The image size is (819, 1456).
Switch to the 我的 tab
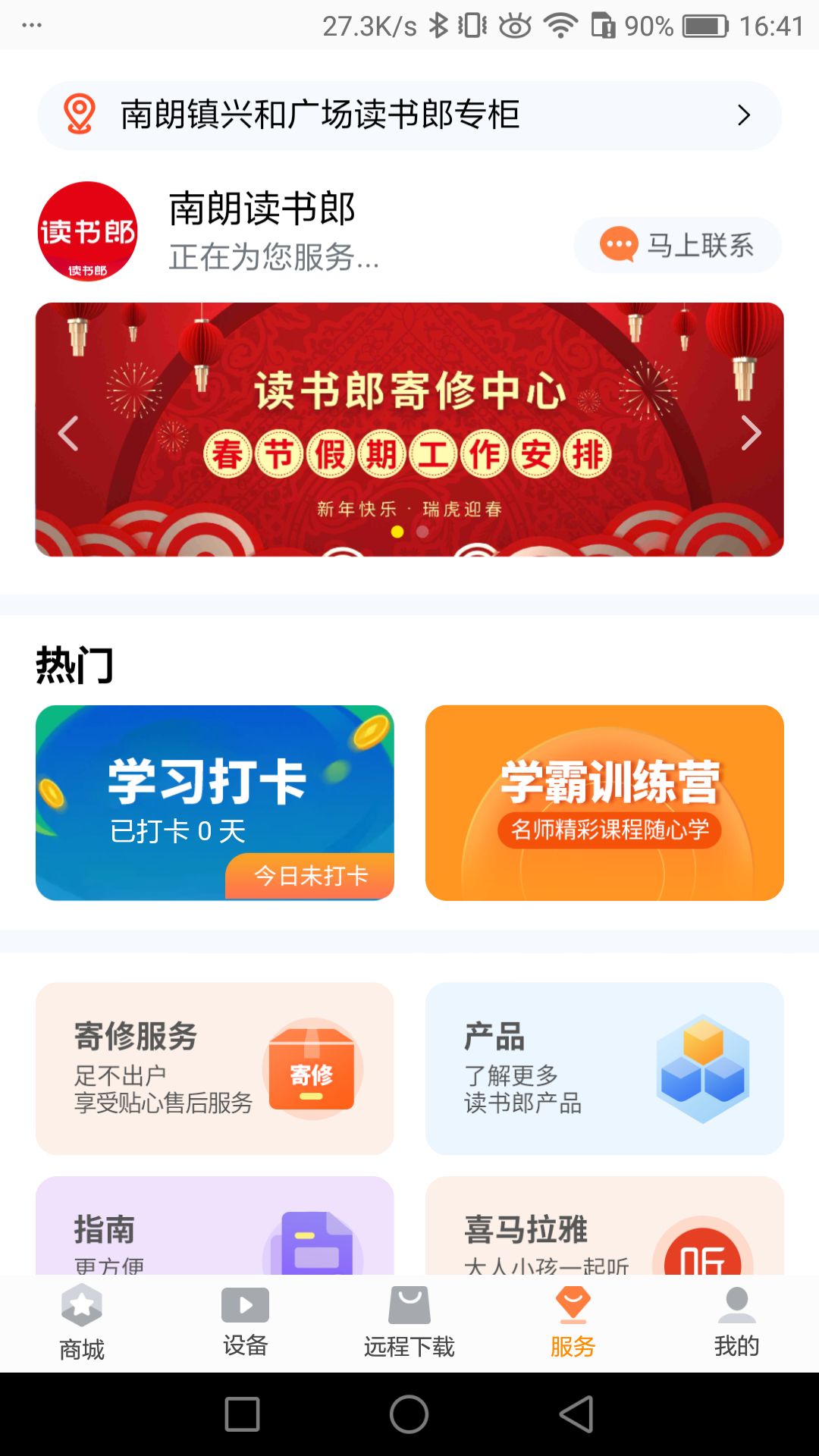(736, 1323)
